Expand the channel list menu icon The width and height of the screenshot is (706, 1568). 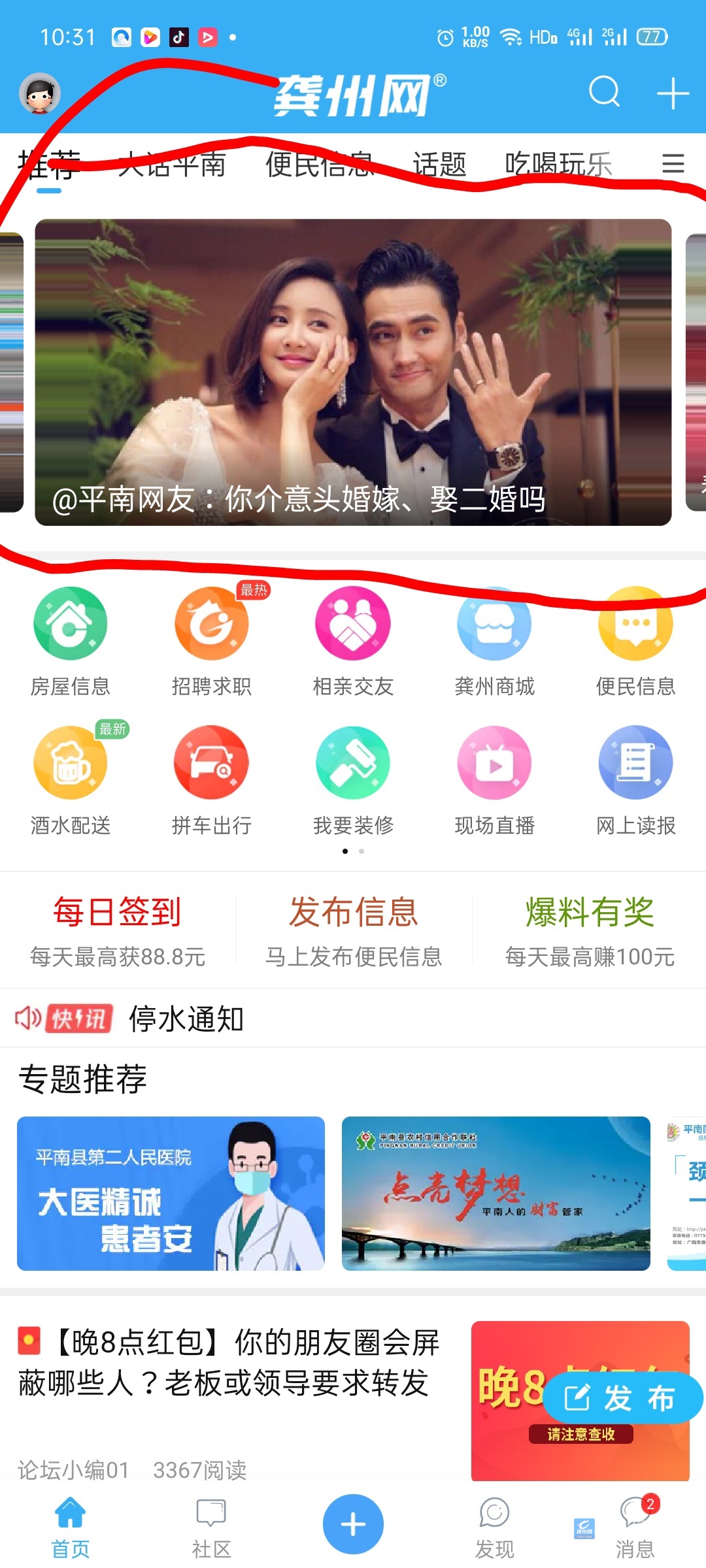(x=673, y=163)
